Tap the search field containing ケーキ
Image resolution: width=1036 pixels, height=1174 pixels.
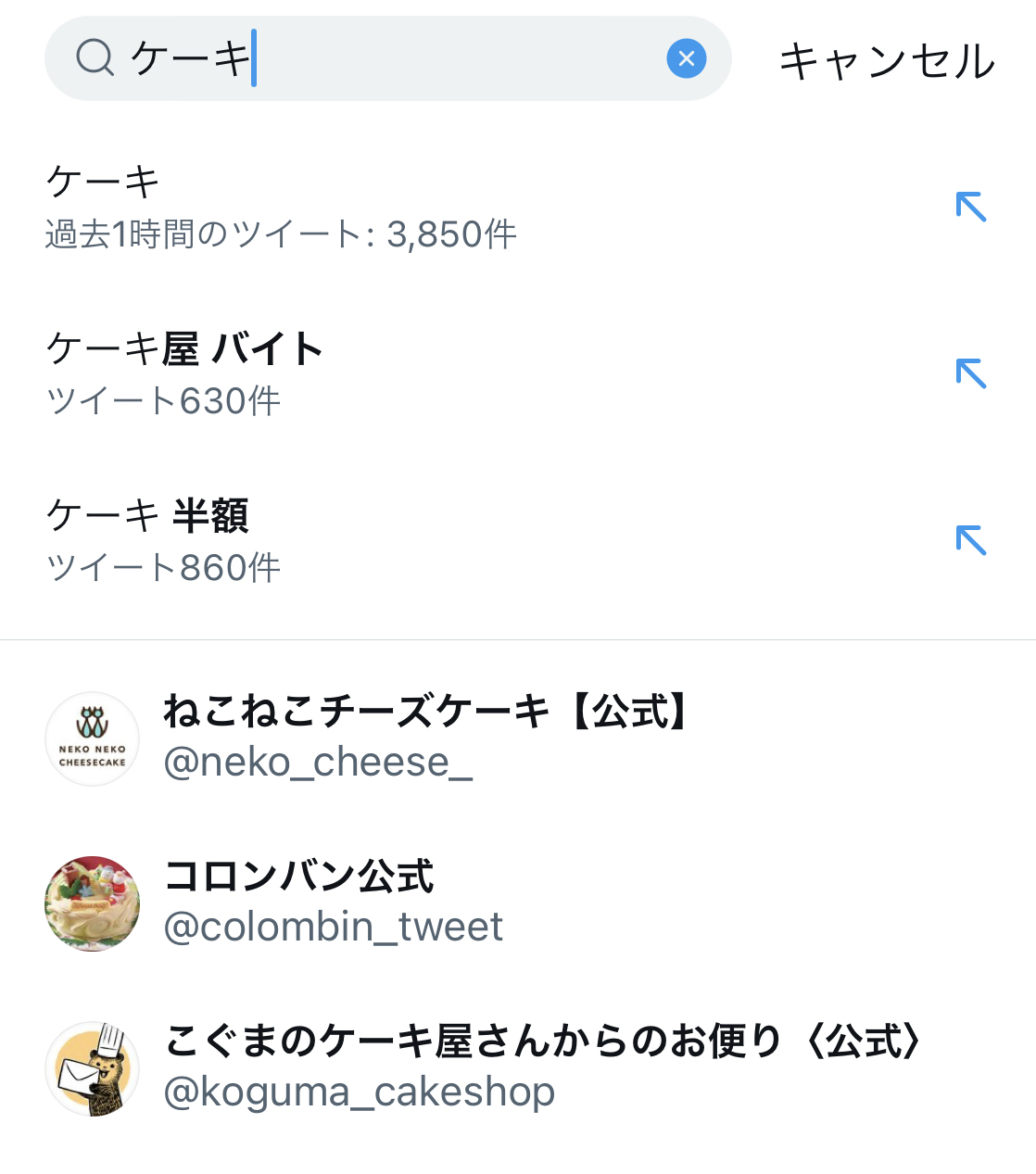click(389, 58)
